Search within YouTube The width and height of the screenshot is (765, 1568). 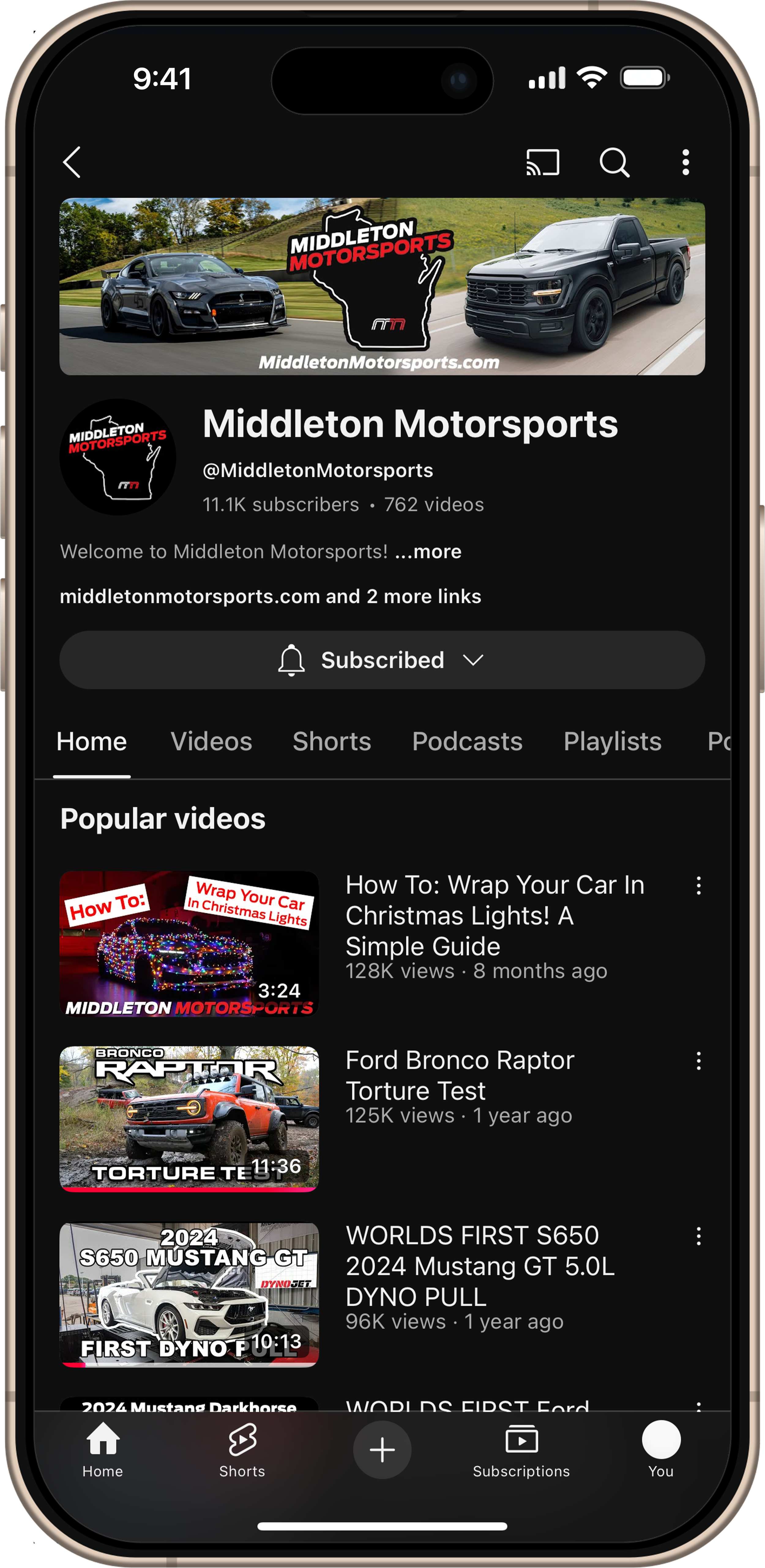point(614,163)
